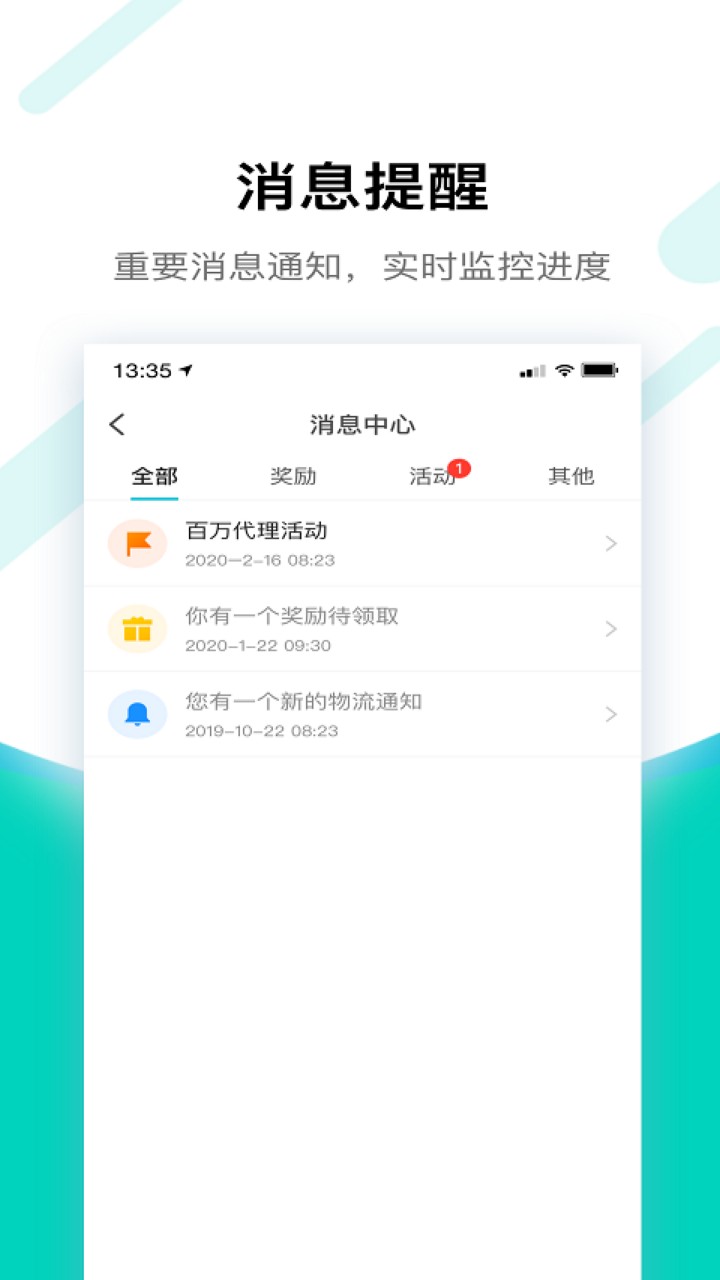Switch to the 其他 tab
This screenshot has width=720, height=1280.
[x=569, y=476]
